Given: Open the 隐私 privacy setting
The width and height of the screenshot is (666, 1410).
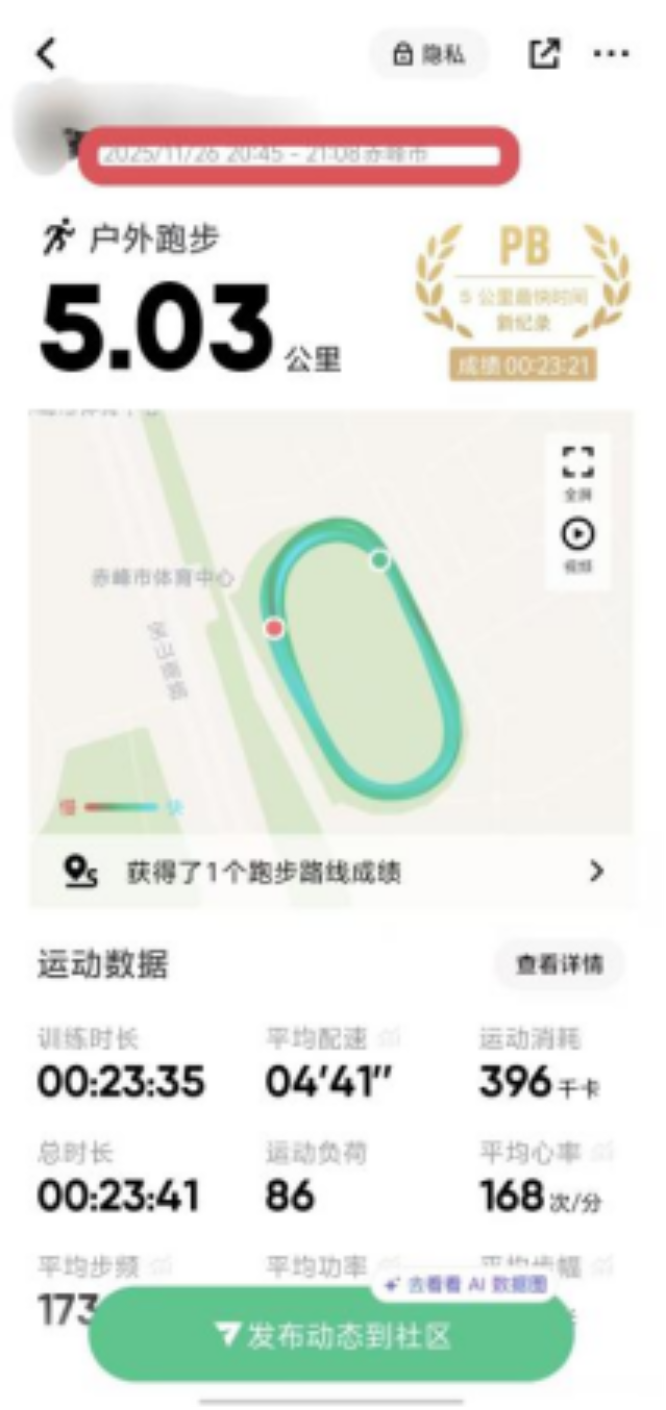Looking at the screenshot, I should click(429, 54).
